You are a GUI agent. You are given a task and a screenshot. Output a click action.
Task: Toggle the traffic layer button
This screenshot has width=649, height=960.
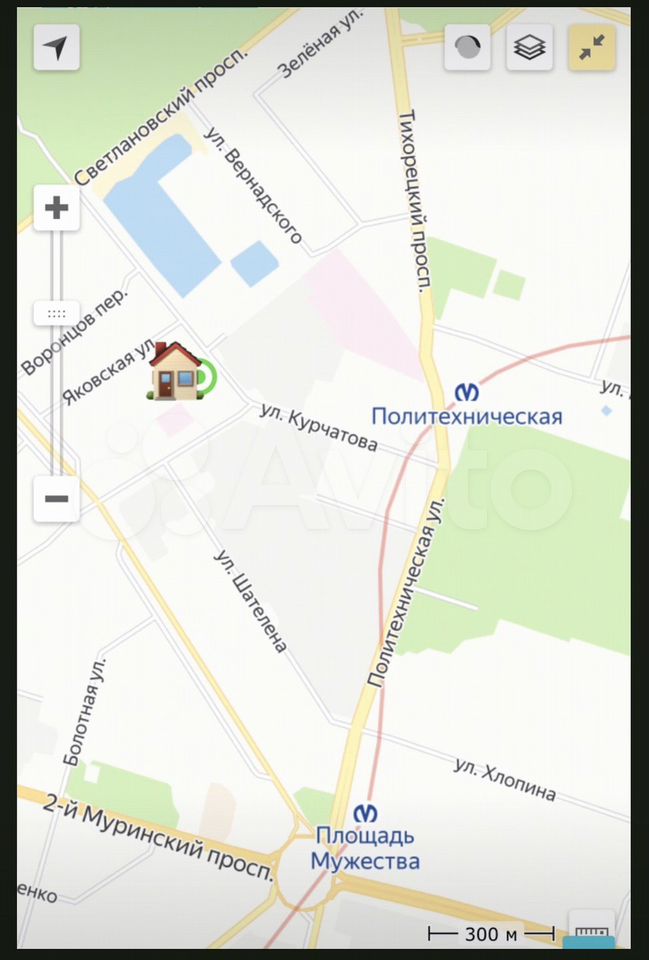pyautogui.click(x=468, y=47)
